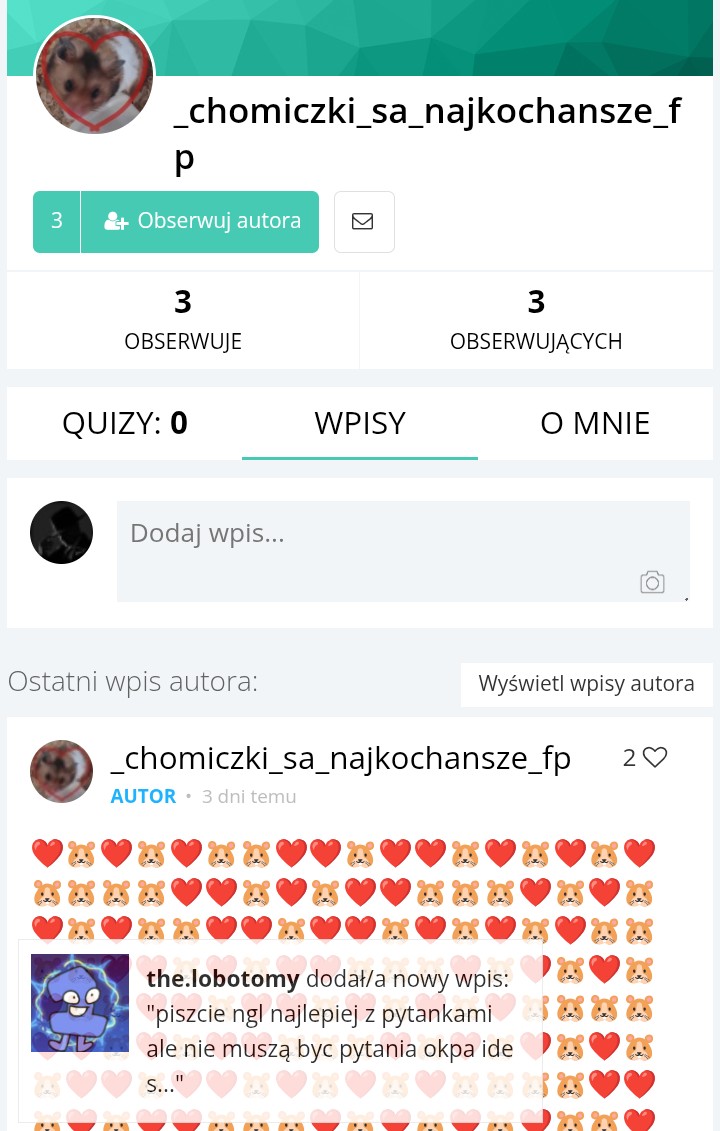
Task: Select the WPISY tab
Action: pyautogui.click(x=360, y=423)
